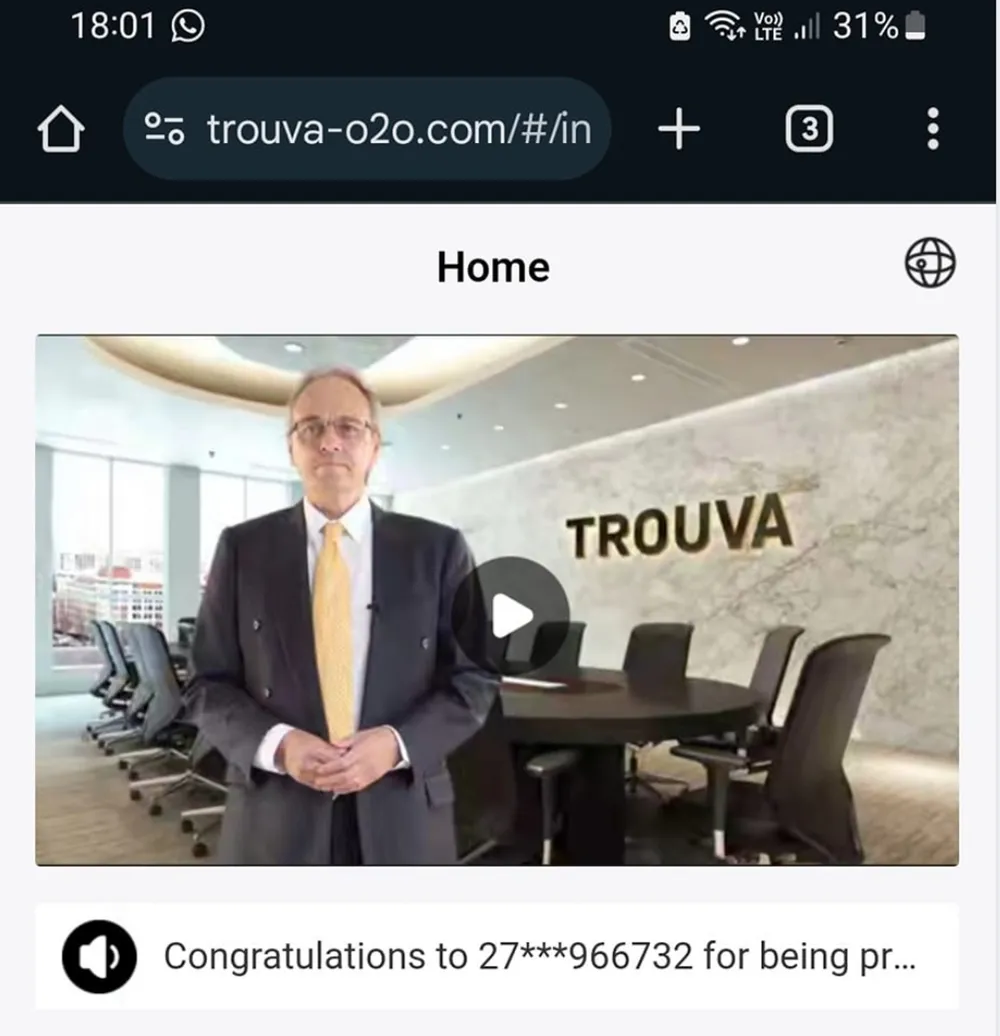The height and width of the screenshot is (1036, 1000).
Task: Open the globe language selector
Action: coord(930,264)
